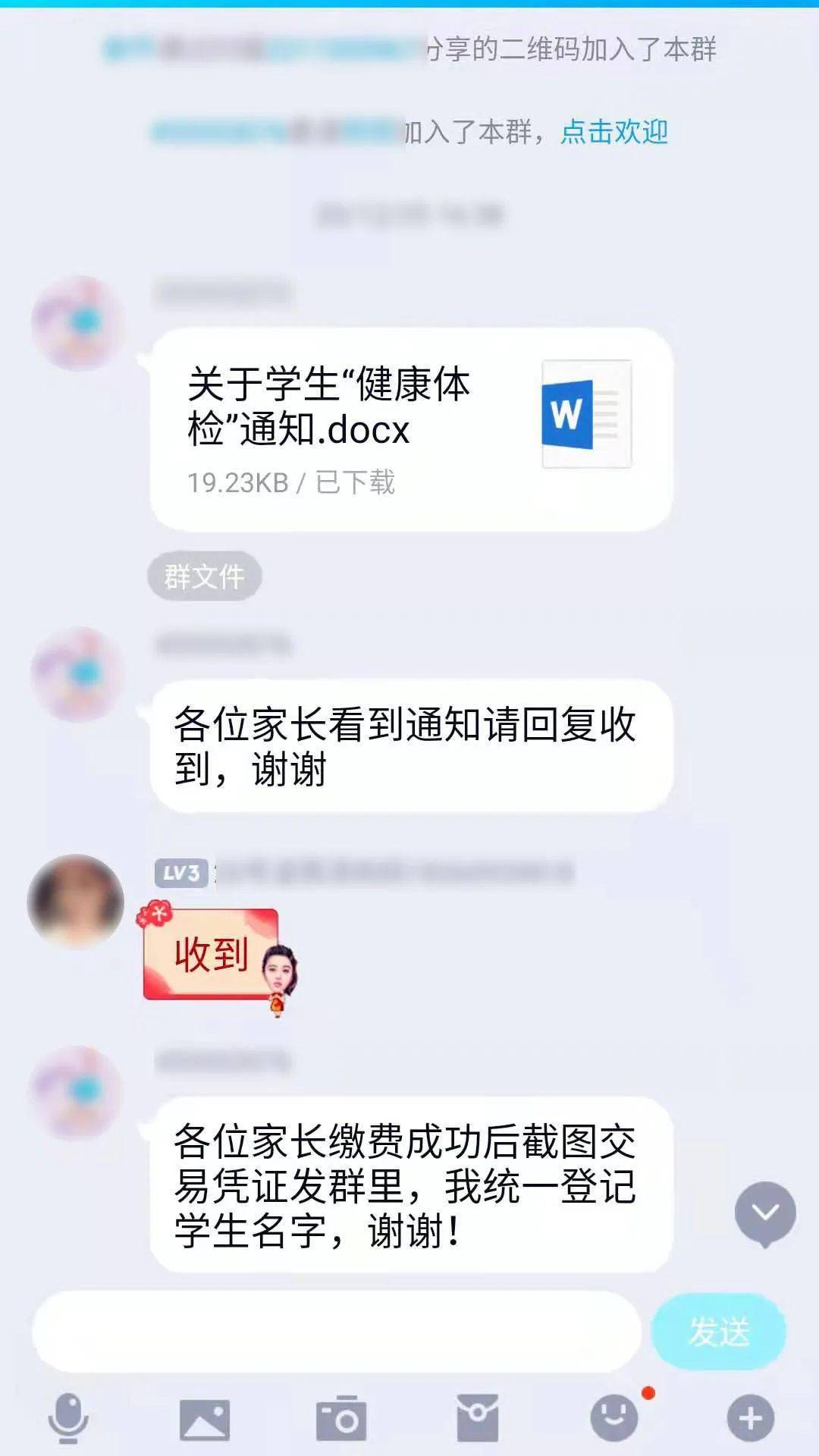Open the camera to take photo
The width and height of the screenshot is (819, 1456).
[x=341, y=1418]
